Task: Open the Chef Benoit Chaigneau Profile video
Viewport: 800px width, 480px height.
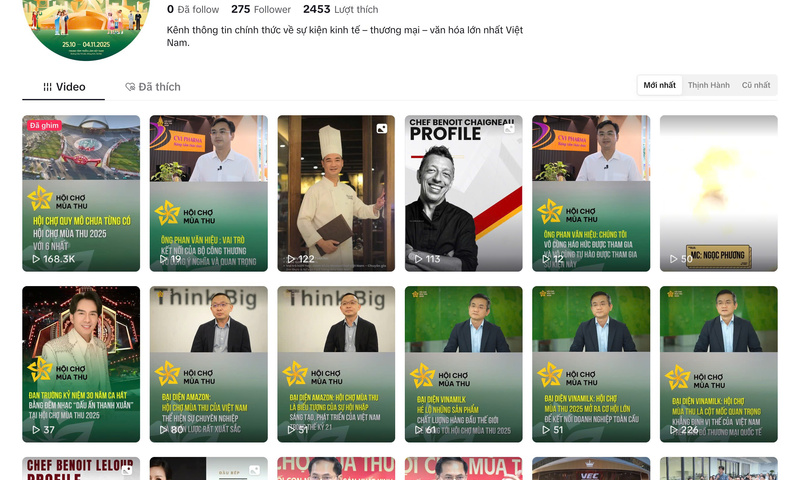Action: click(x=463, y=193)
